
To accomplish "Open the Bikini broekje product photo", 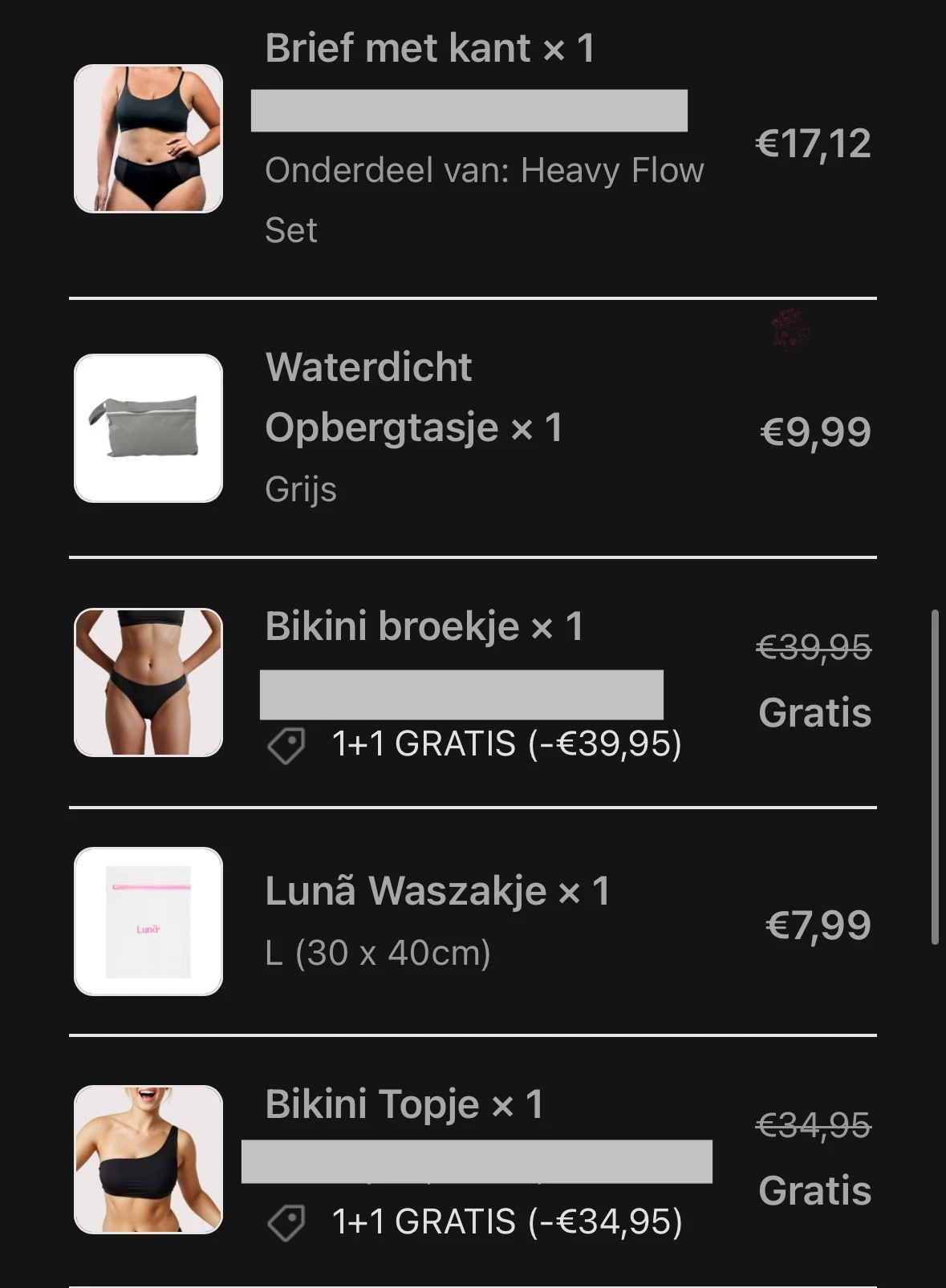I will [149, 685].
